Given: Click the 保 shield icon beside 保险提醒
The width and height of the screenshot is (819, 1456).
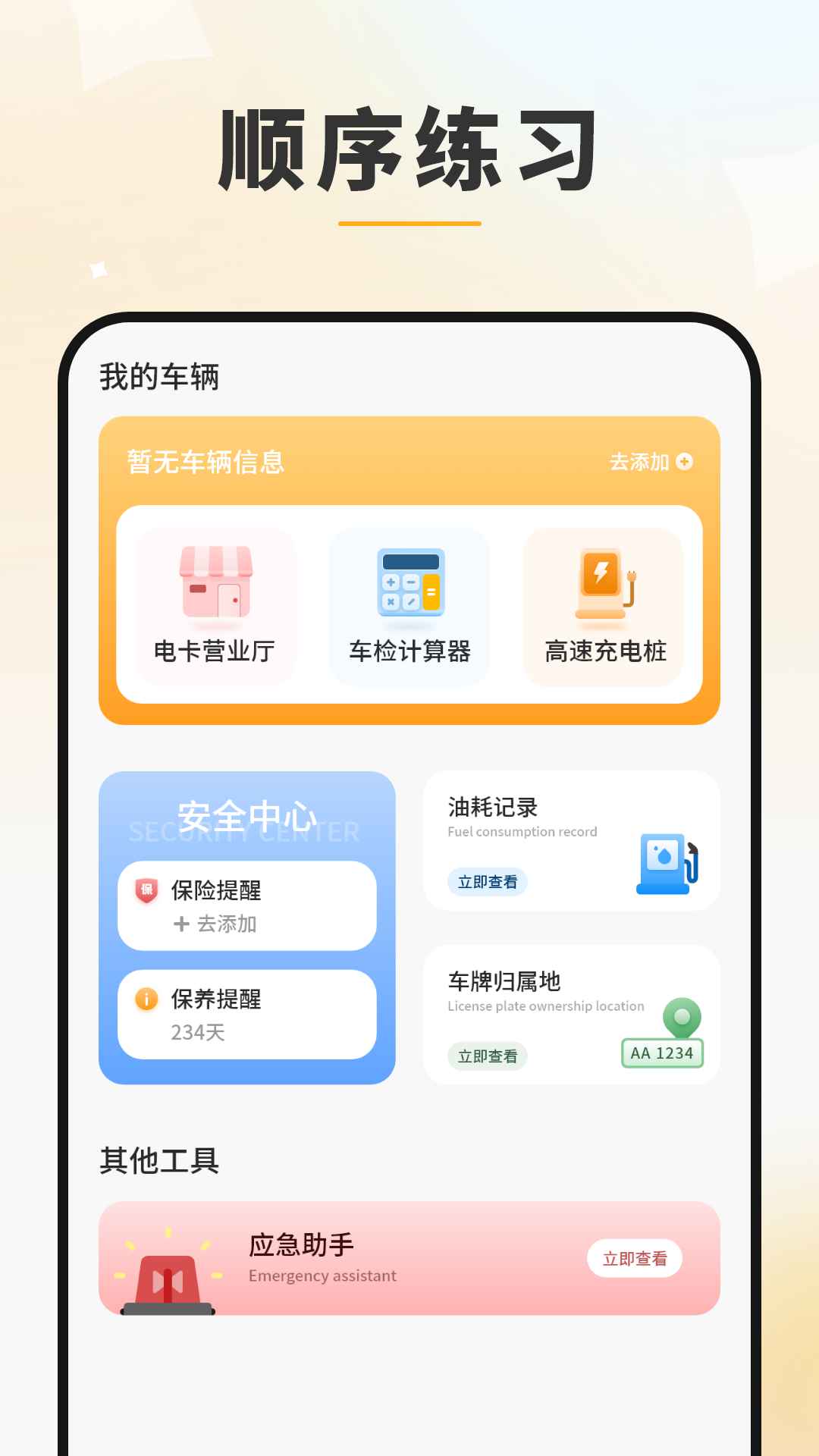Looking at the screenshot, I should tap(145, 891).
